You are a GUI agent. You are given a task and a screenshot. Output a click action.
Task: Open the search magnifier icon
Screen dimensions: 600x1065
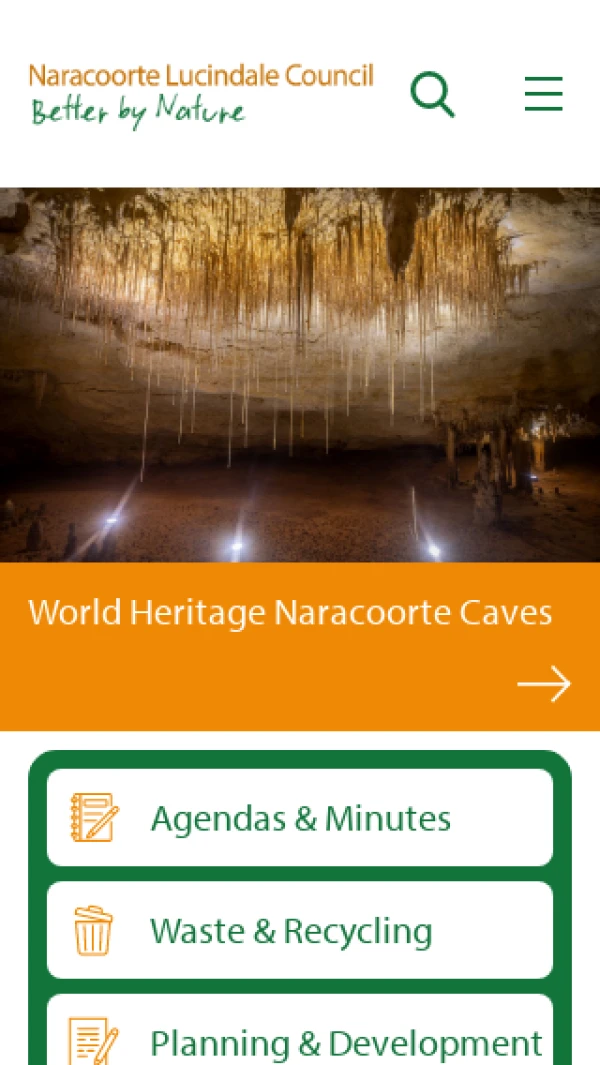tap(433, 95)
